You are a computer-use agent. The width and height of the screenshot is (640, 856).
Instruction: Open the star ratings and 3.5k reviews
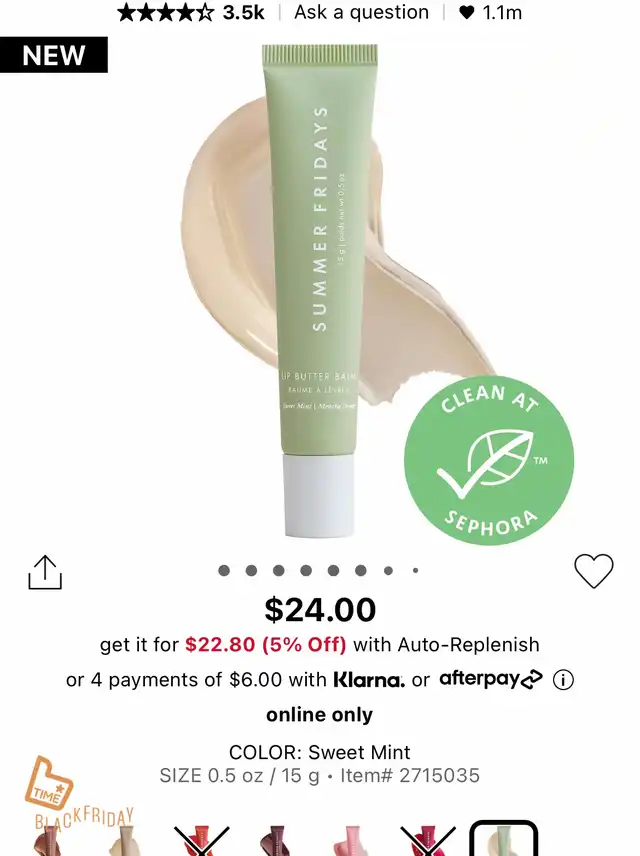[191, 13]
